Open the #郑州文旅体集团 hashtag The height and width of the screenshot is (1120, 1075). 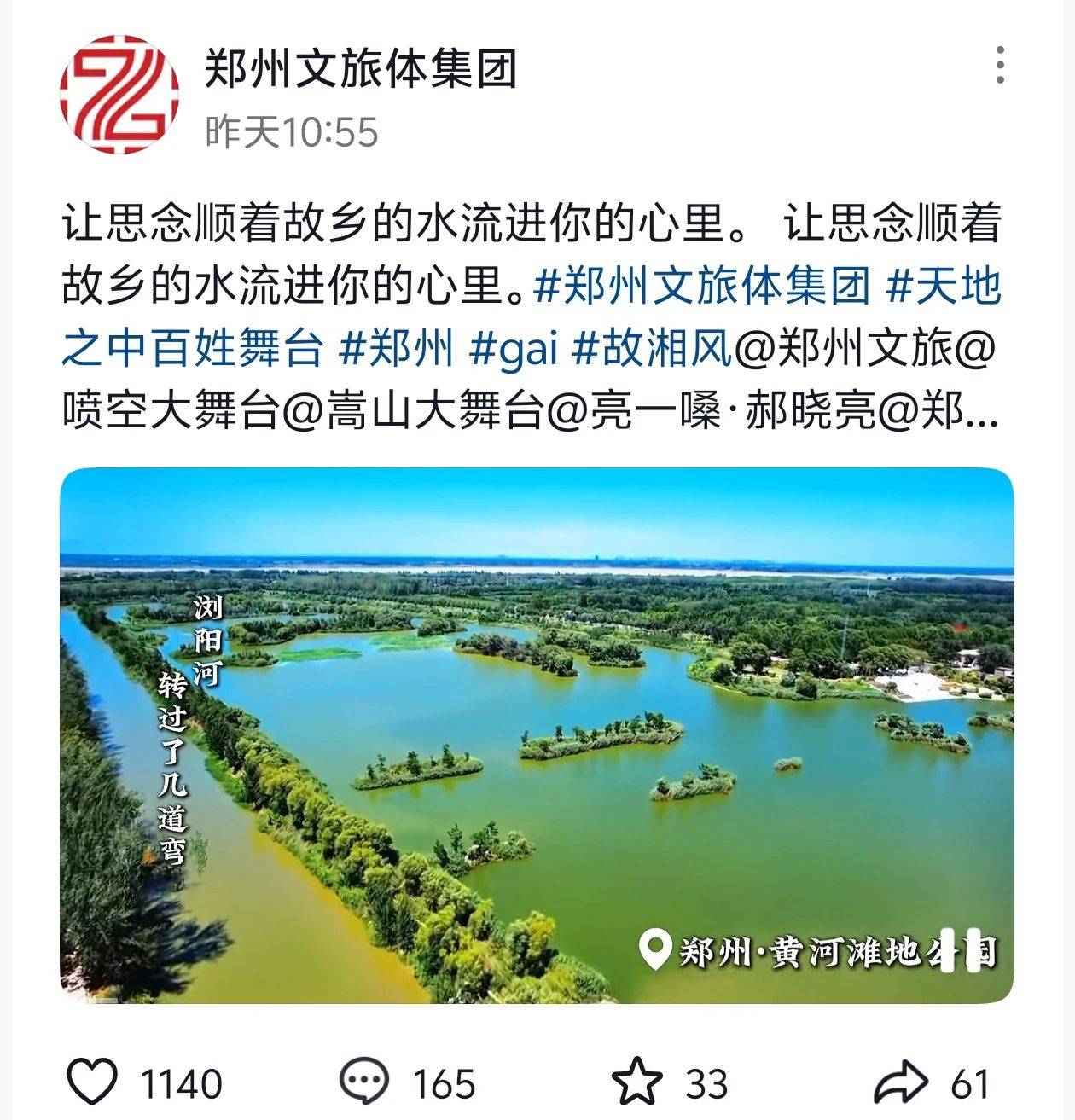click(701, 287)
